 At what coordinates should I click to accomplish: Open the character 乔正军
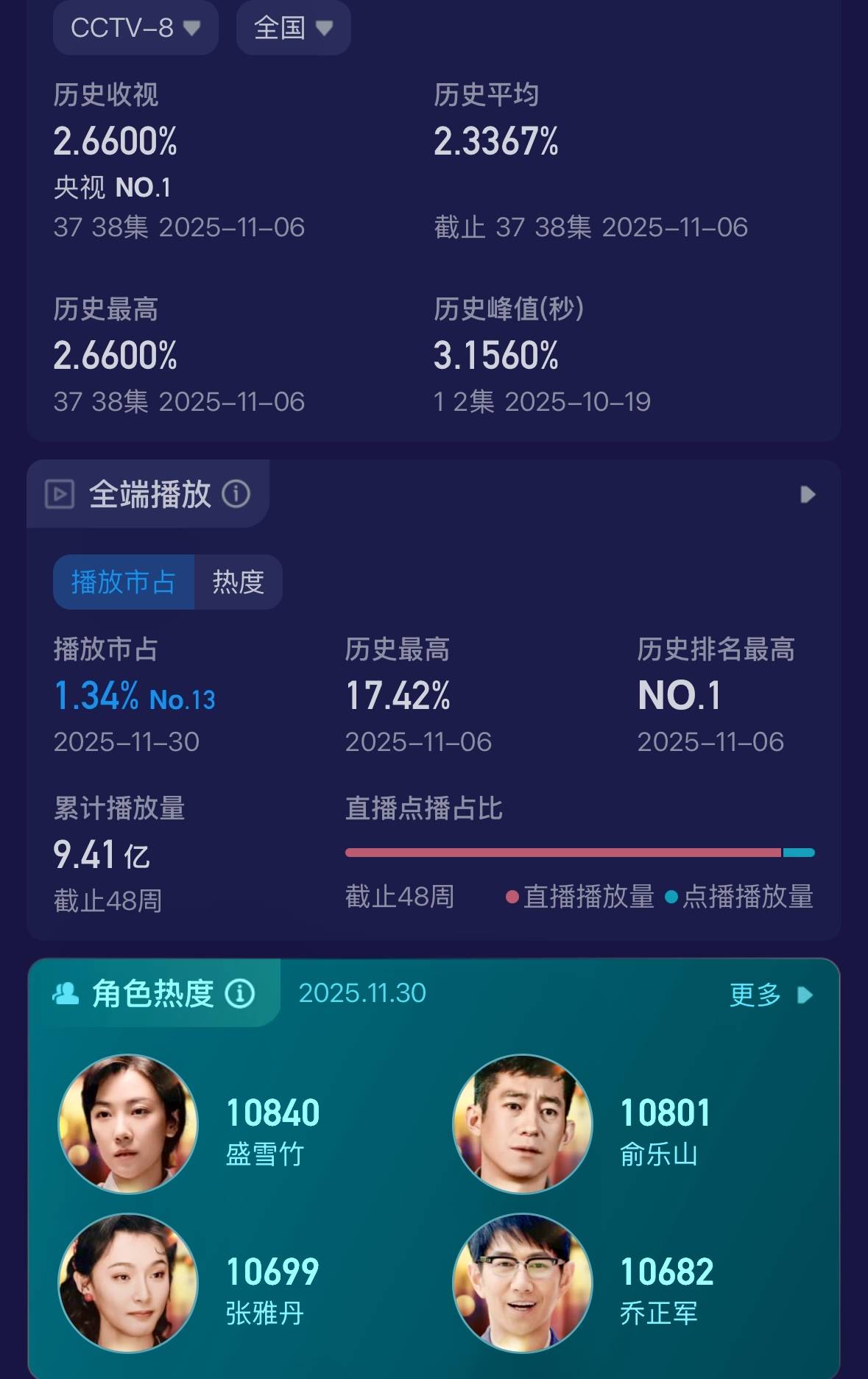coord(523,1283)
